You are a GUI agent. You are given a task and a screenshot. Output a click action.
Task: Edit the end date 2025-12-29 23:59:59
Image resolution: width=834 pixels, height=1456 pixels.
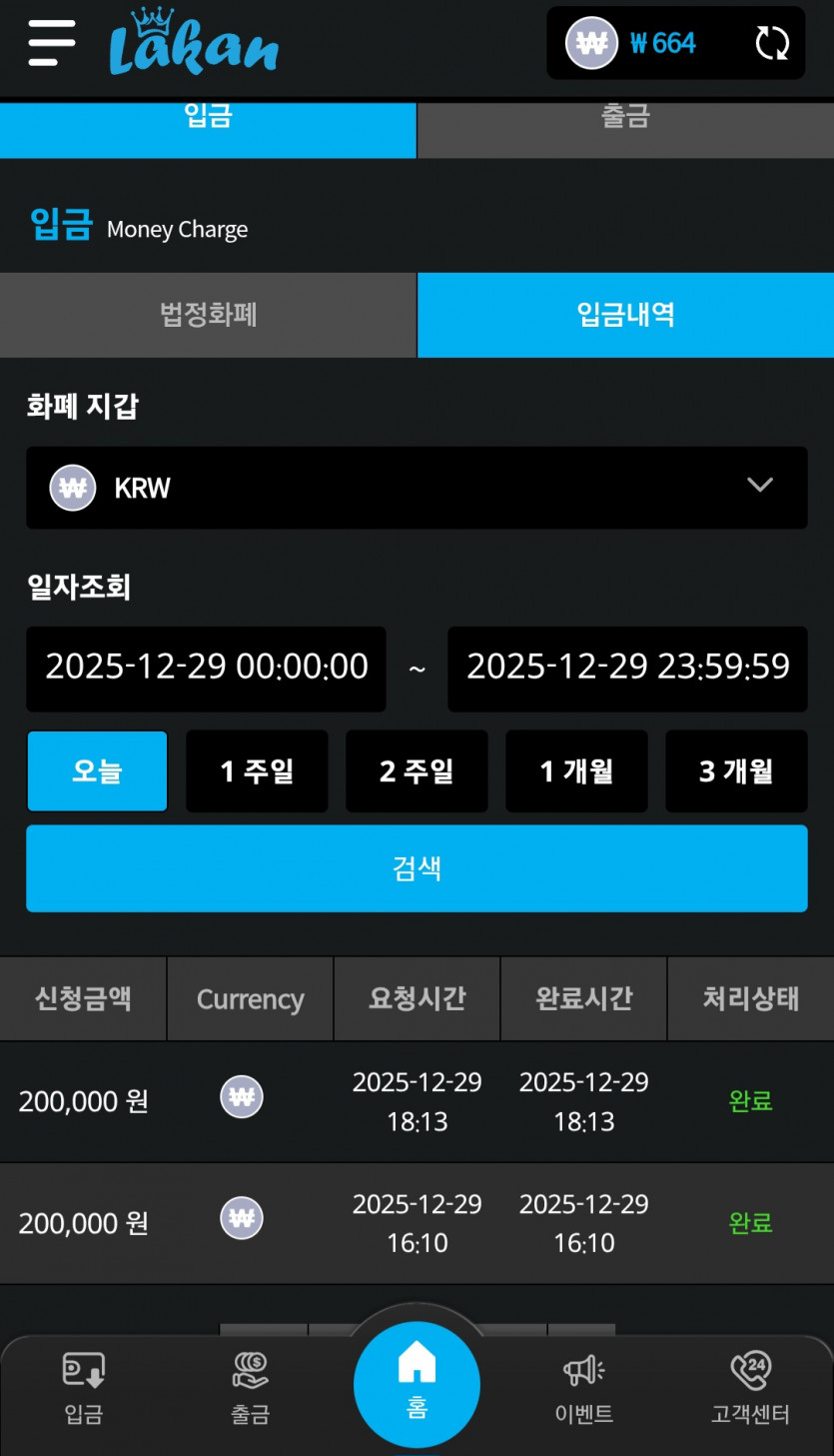tap(627, 669)
